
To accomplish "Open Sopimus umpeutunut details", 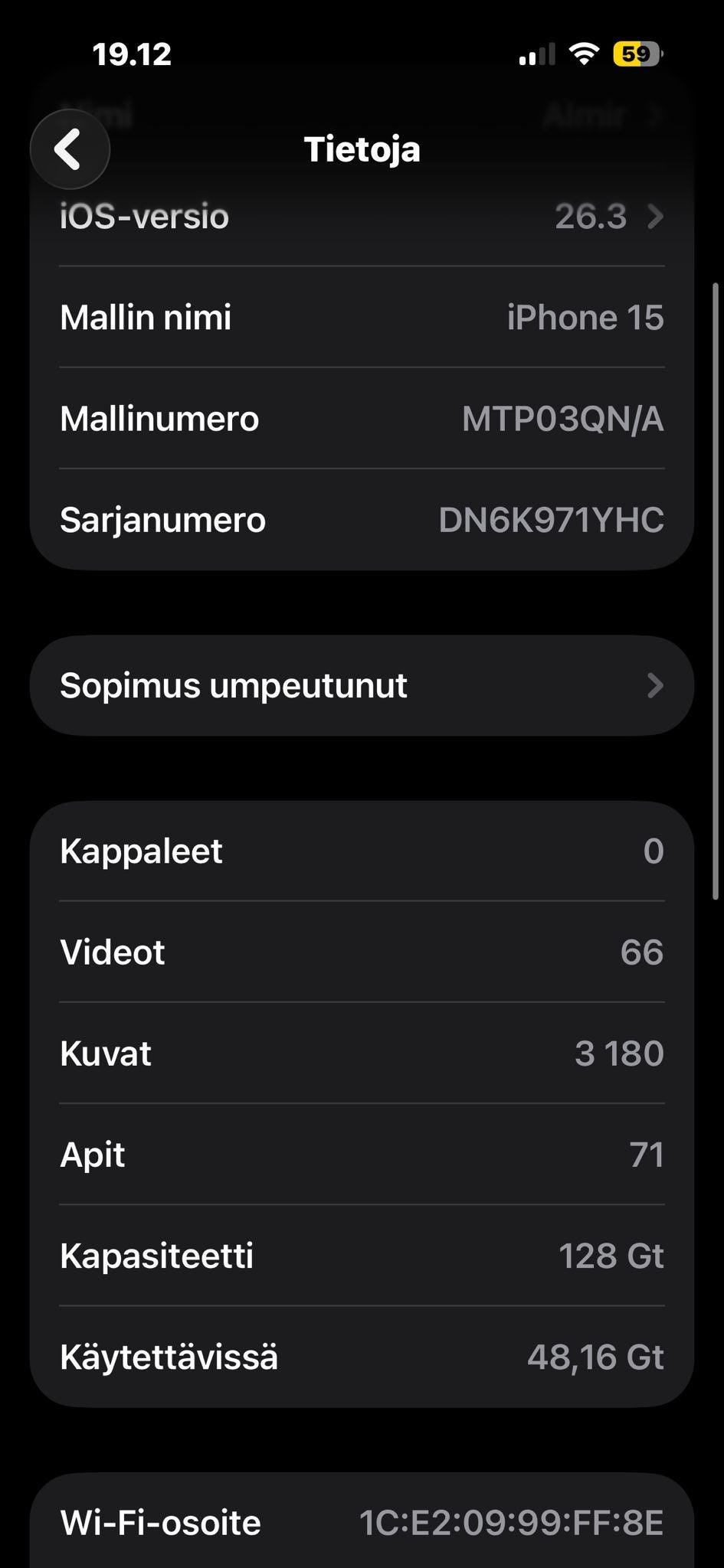I will 362,685.
